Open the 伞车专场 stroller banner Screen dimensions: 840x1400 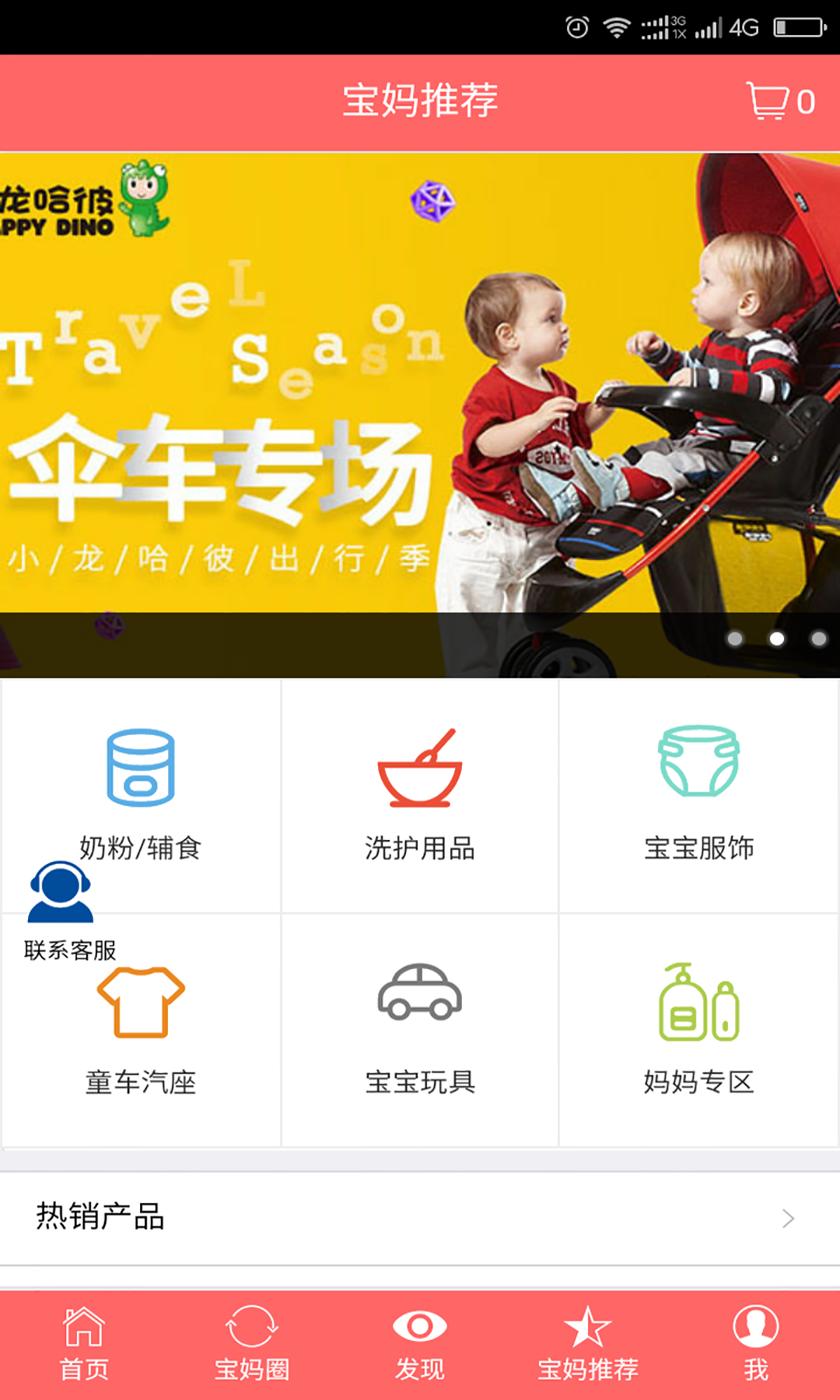(420, 412)
